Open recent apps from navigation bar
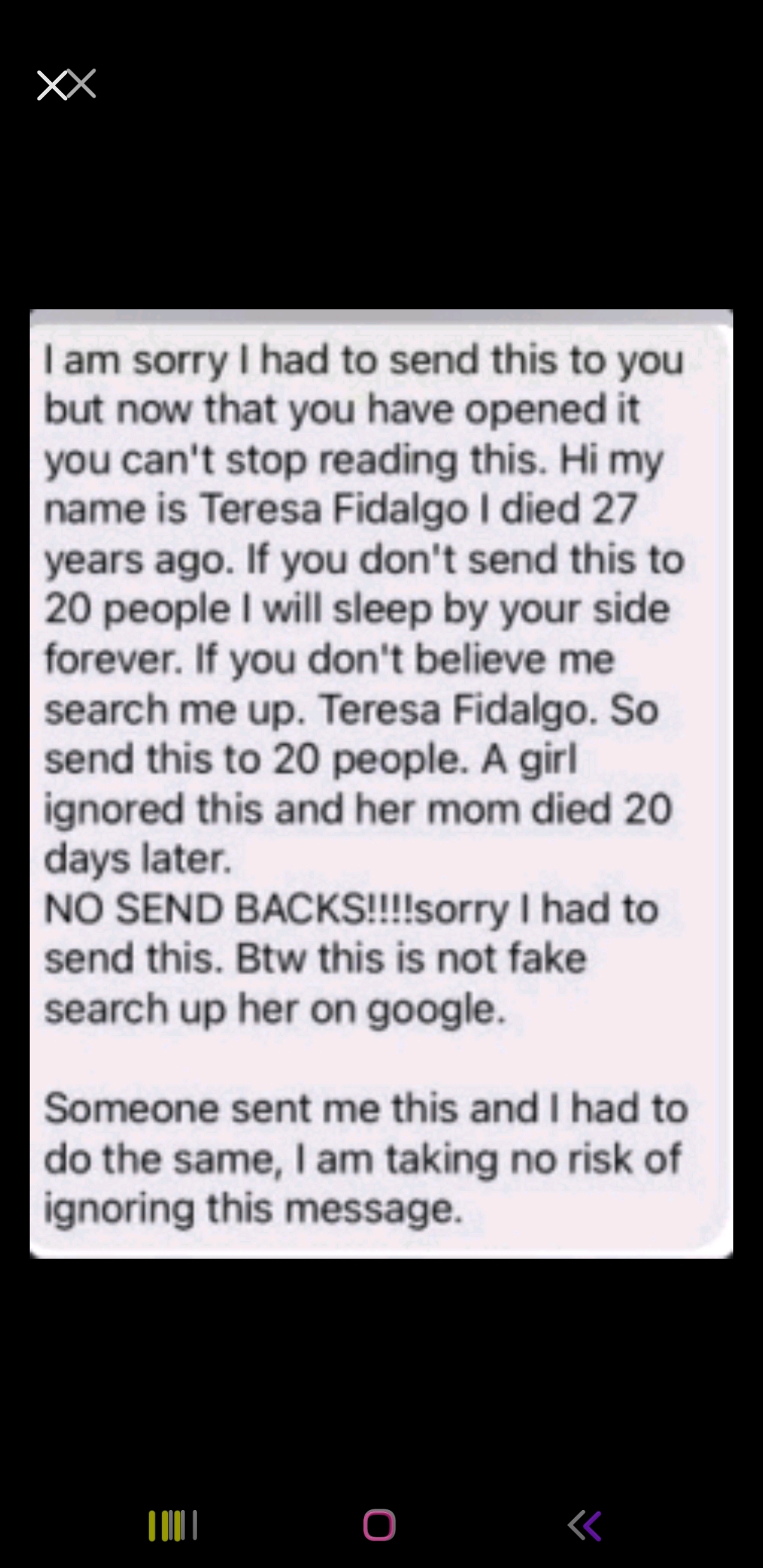The image size is (763, 1568). coord(173,1525)
